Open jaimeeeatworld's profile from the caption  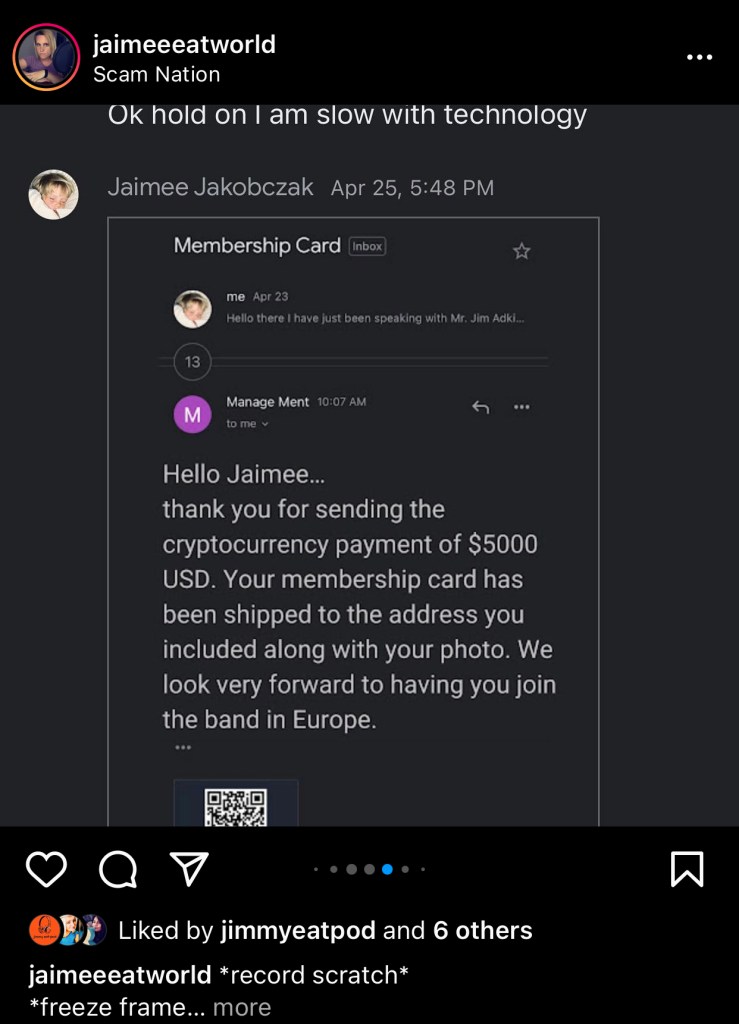point(120,974)
